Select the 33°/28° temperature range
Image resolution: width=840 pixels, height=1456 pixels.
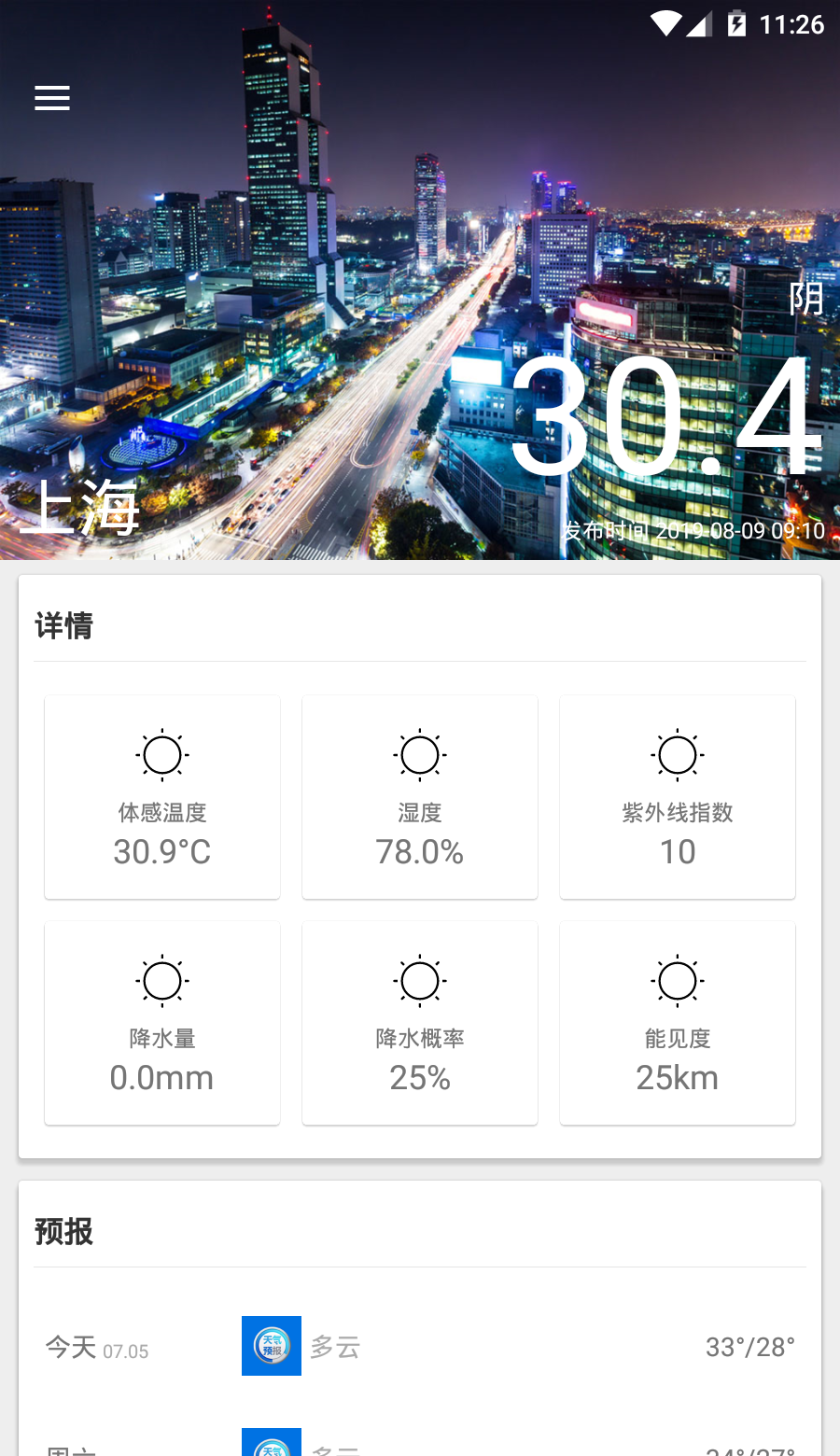coord(750,1345)
